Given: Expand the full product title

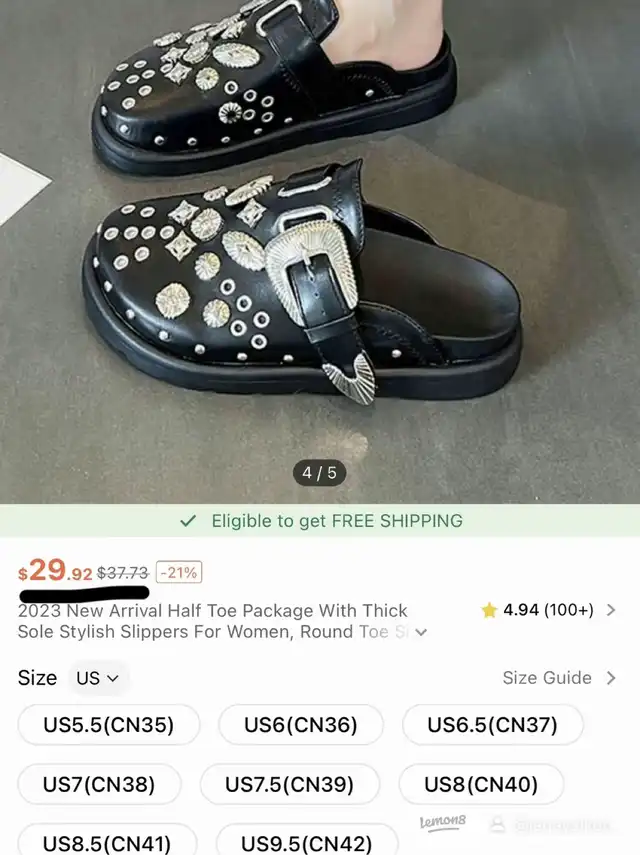Looking at the screenshot, I should click(421, 632).
